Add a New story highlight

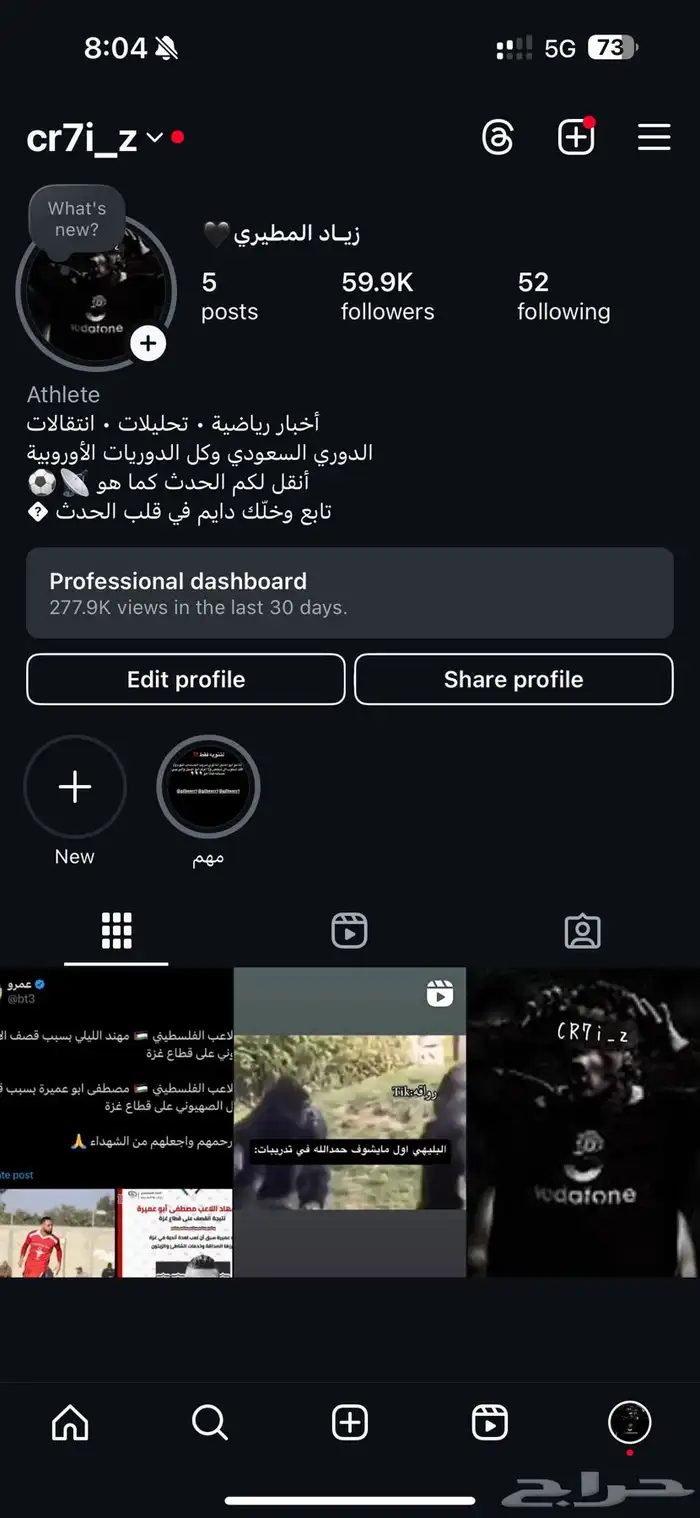coord(75,787)
